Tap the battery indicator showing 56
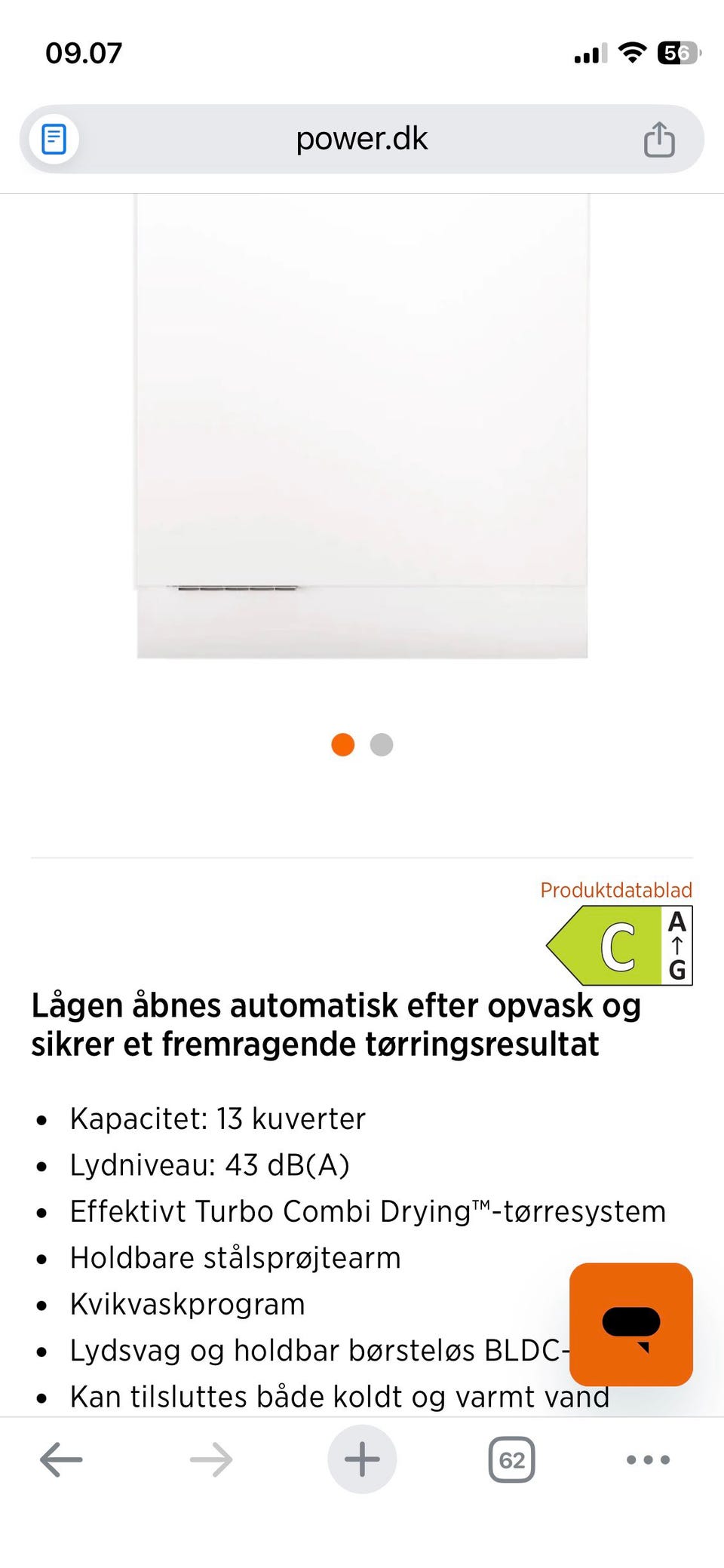This screenshot has width=724, height=1568. tap(678, 53)
